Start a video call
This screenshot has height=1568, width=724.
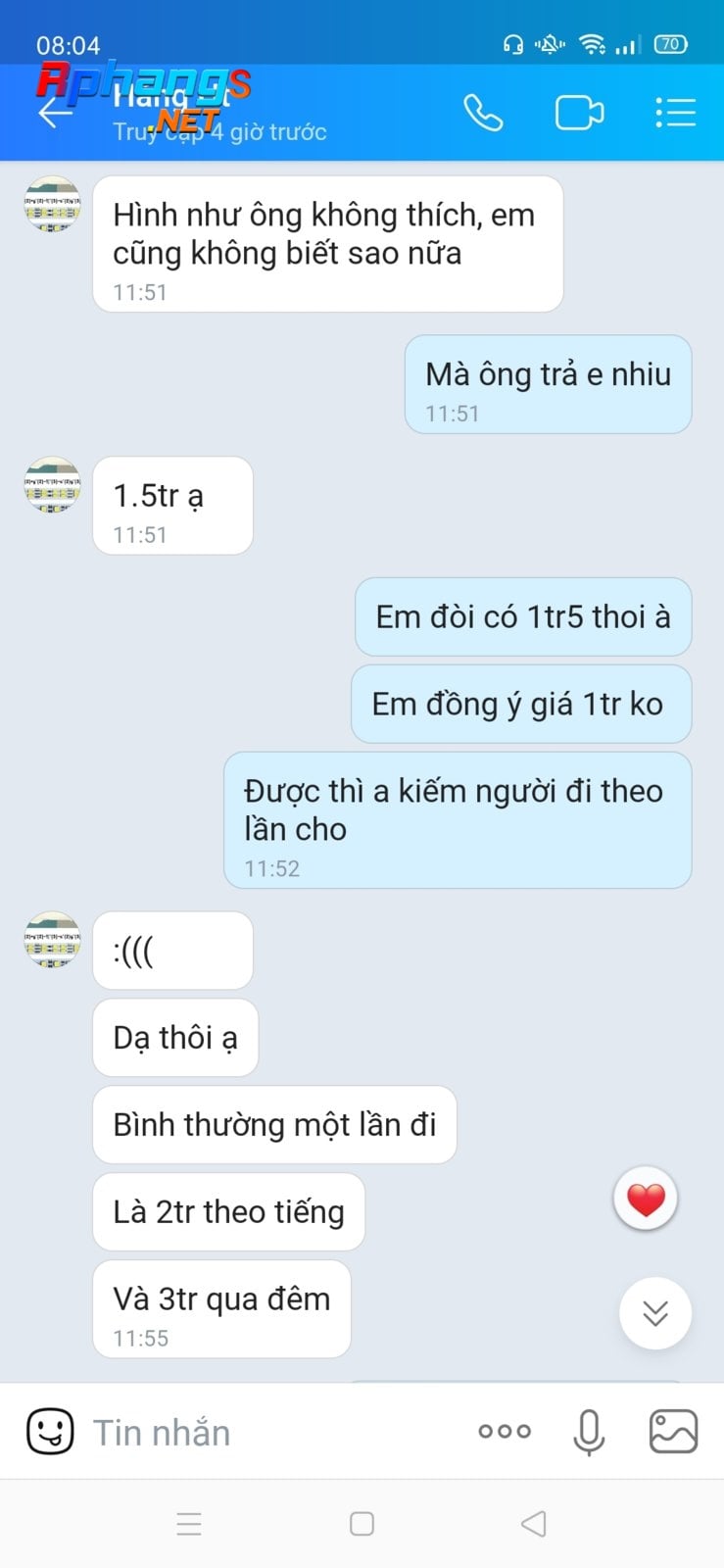point(579,113)
